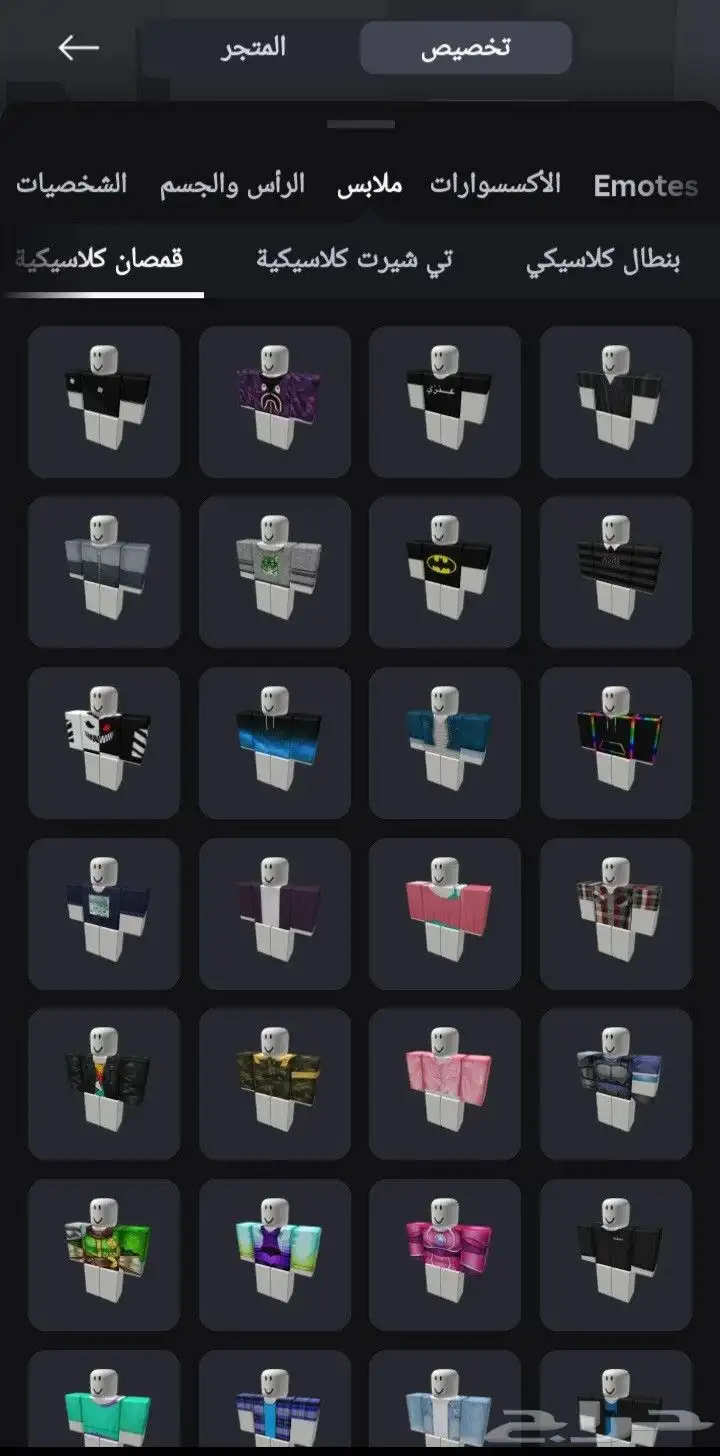Pick the red plaid shirt
Viewport: 720px width, 1456px height.
pos(616,914)
